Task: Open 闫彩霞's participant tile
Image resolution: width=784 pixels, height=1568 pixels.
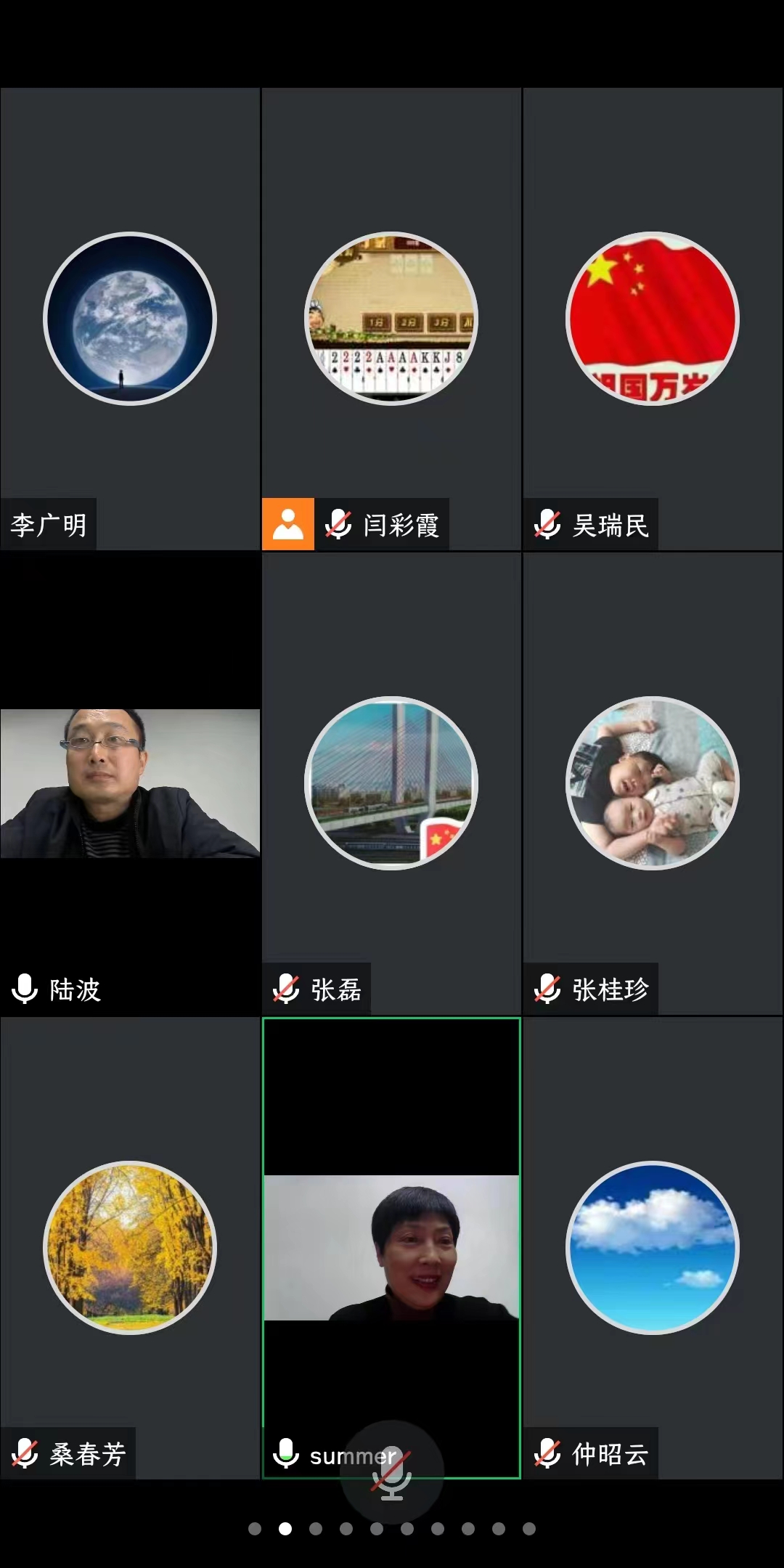Action: 391,319
